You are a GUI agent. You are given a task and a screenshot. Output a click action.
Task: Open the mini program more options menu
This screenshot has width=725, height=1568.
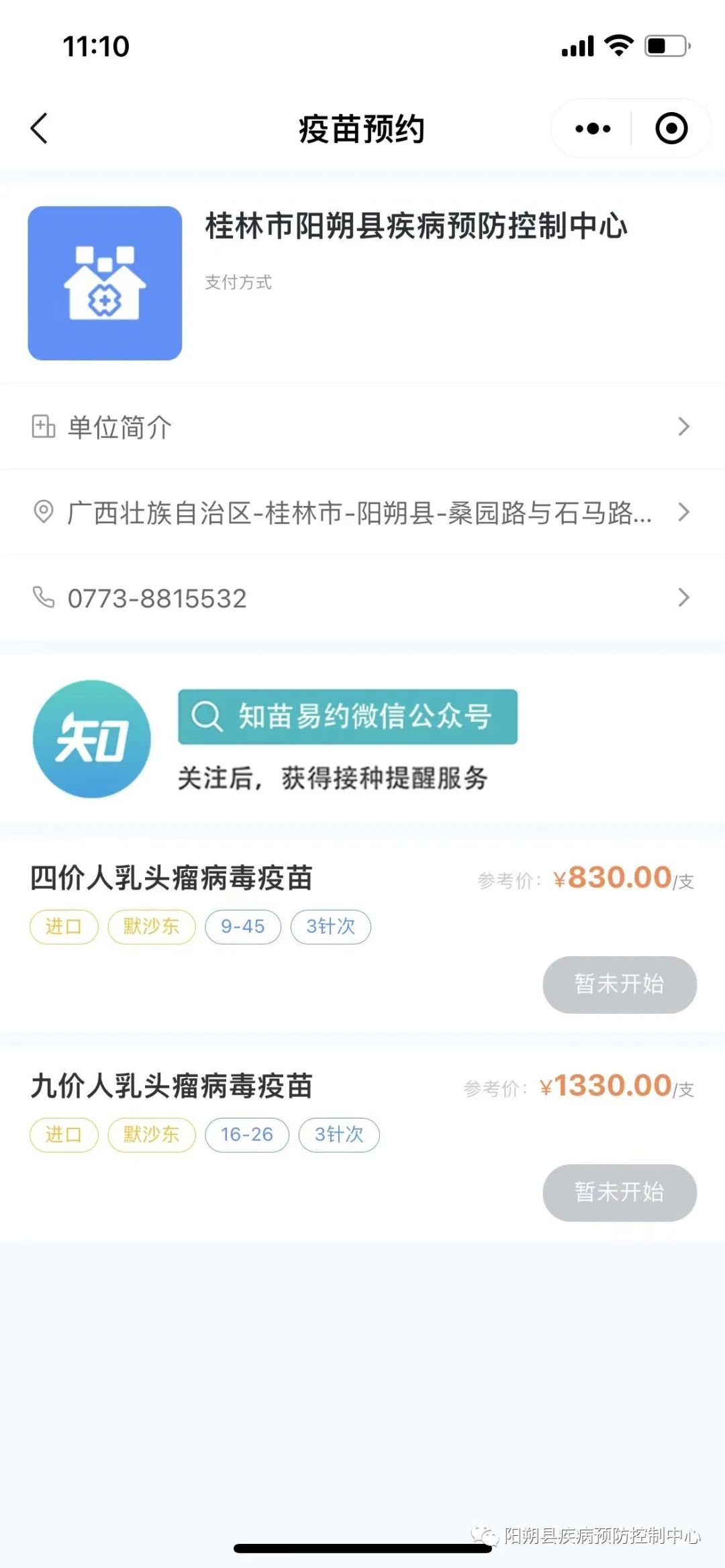[x=593, y=128]
